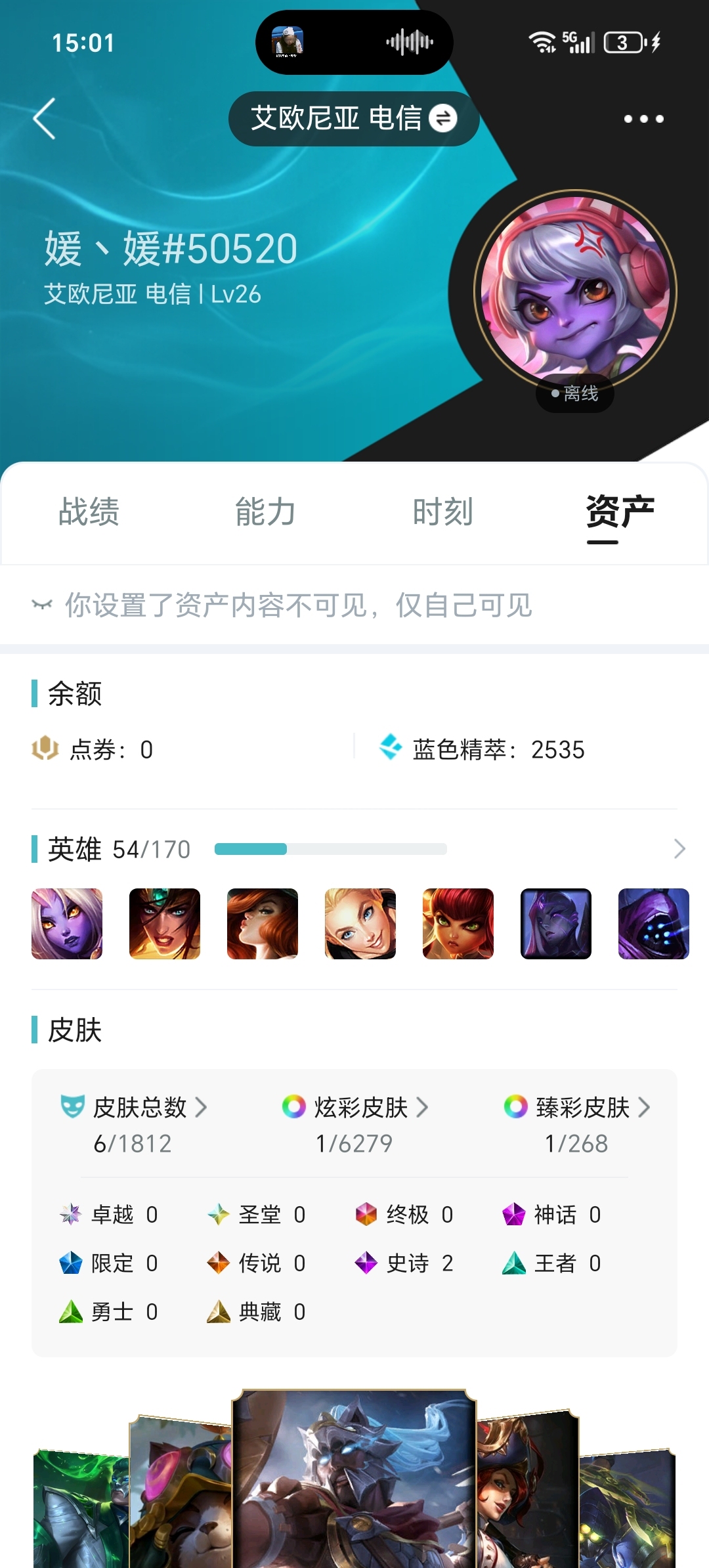Open the center armored skin card
This screenshot has width=709, height=1568.
(354, 1479)
